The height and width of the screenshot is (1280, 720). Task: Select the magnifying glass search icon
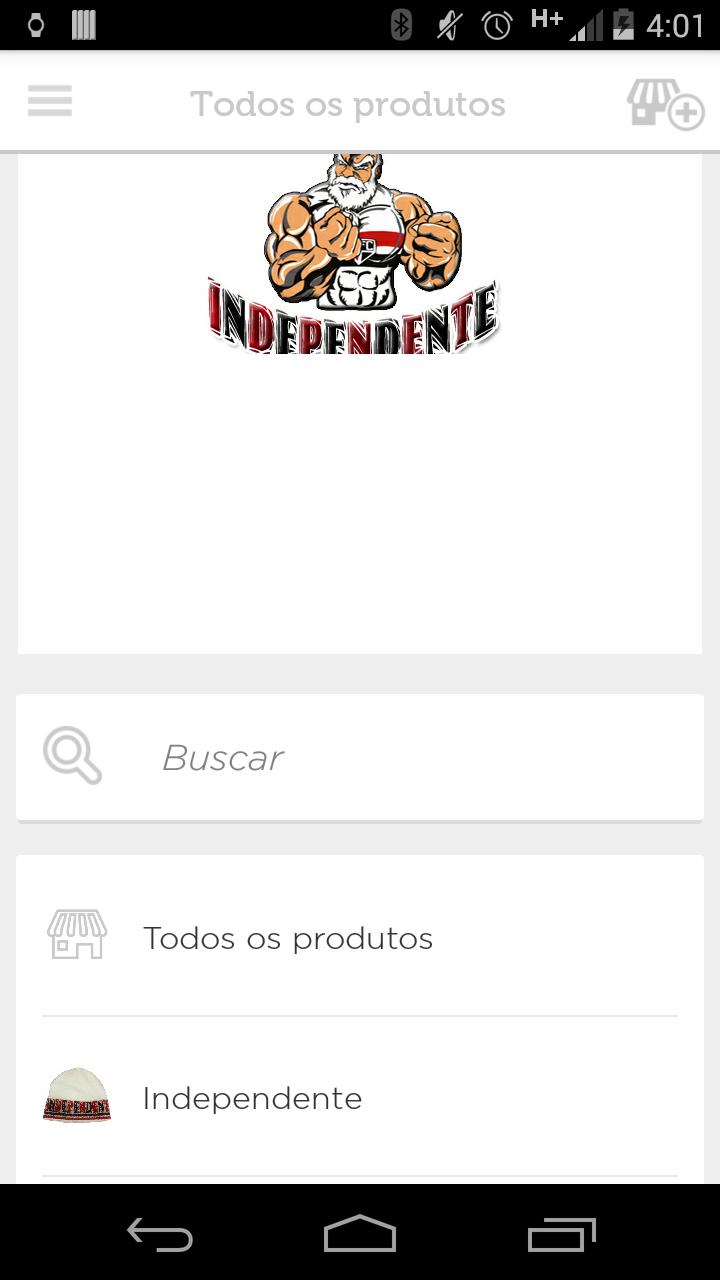tap(71, 756)
